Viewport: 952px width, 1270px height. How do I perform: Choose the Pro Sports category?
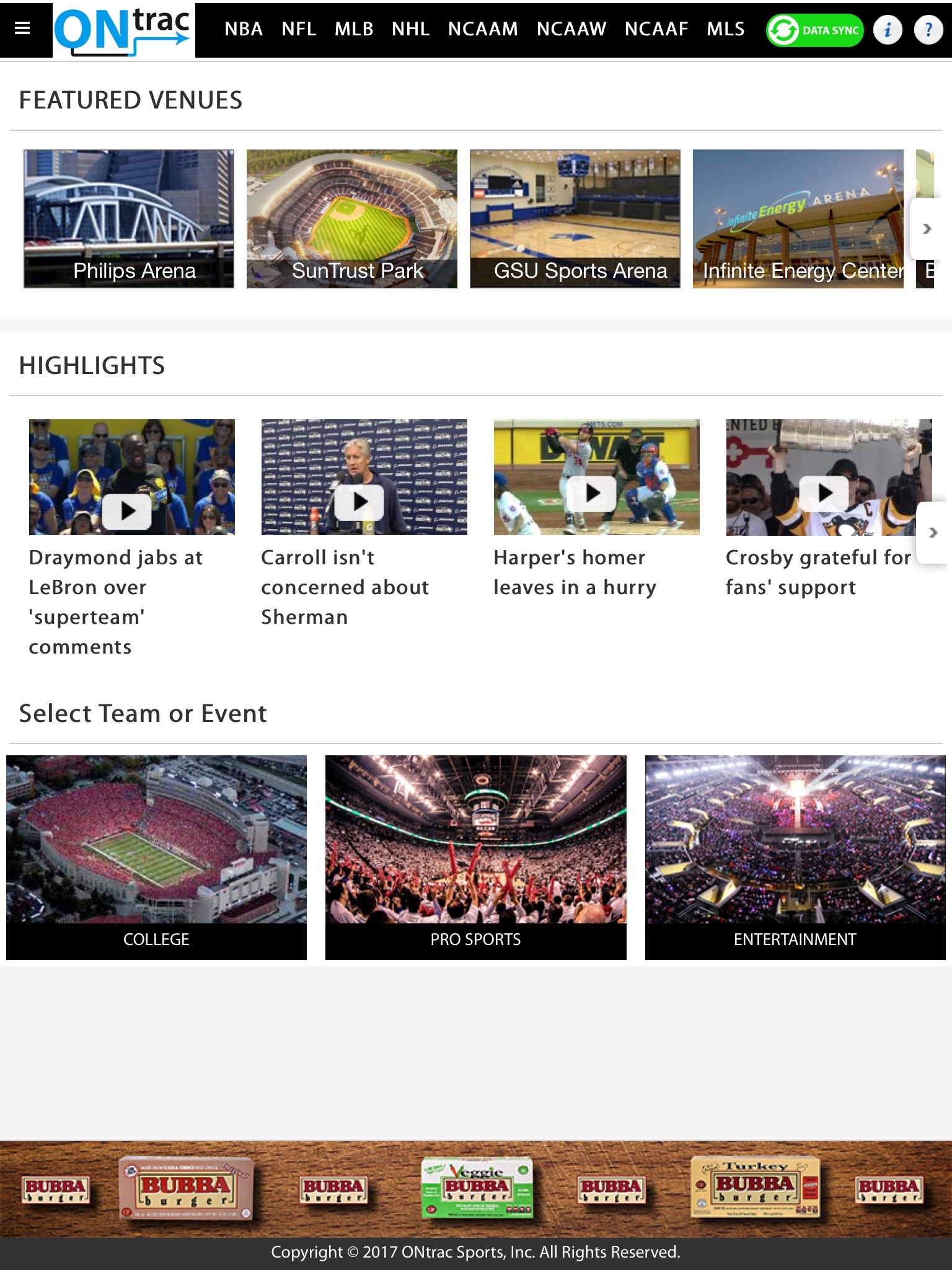click(476, 857)
